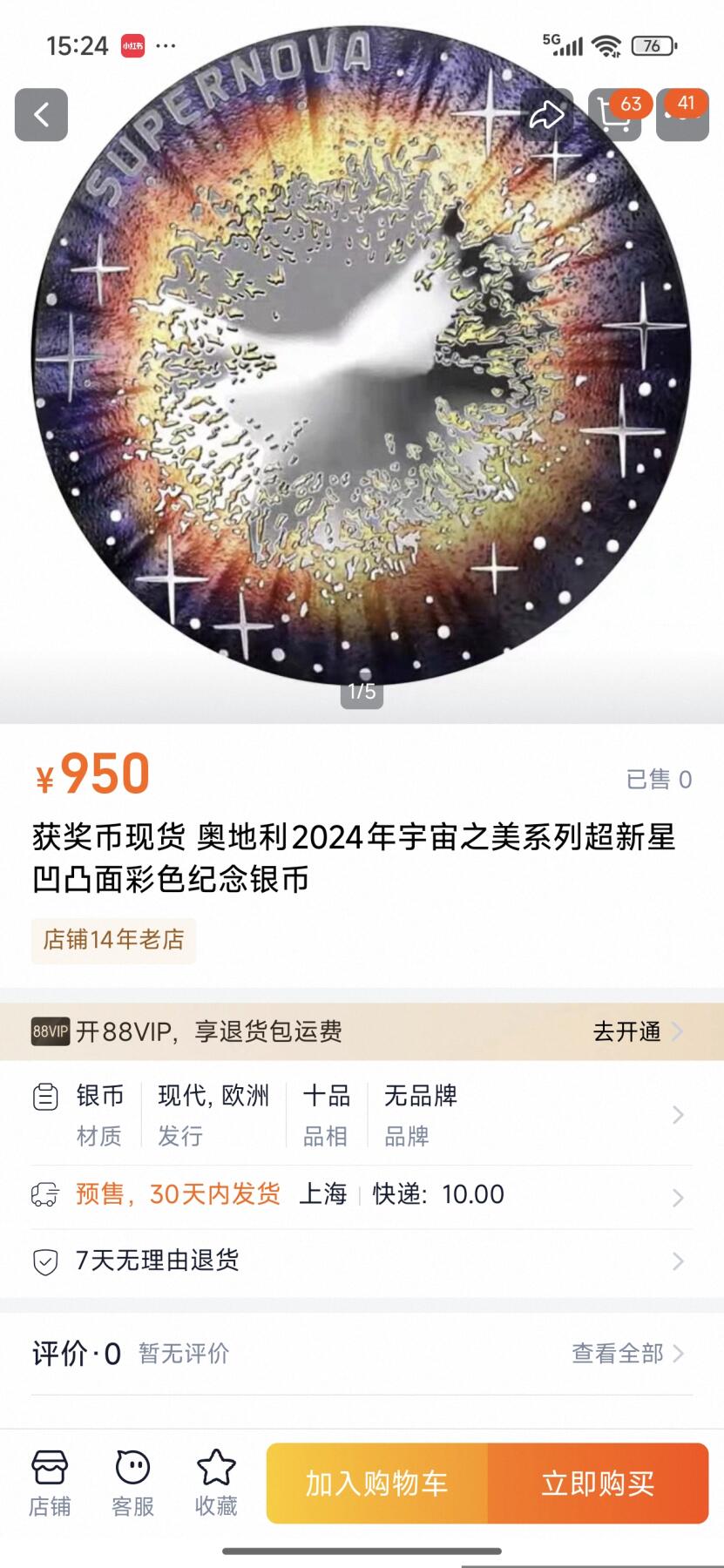Screen dimensions: 724x1568
Task: Tap the 收藏 star to favorite item
Action: [x=216, y=1481]
